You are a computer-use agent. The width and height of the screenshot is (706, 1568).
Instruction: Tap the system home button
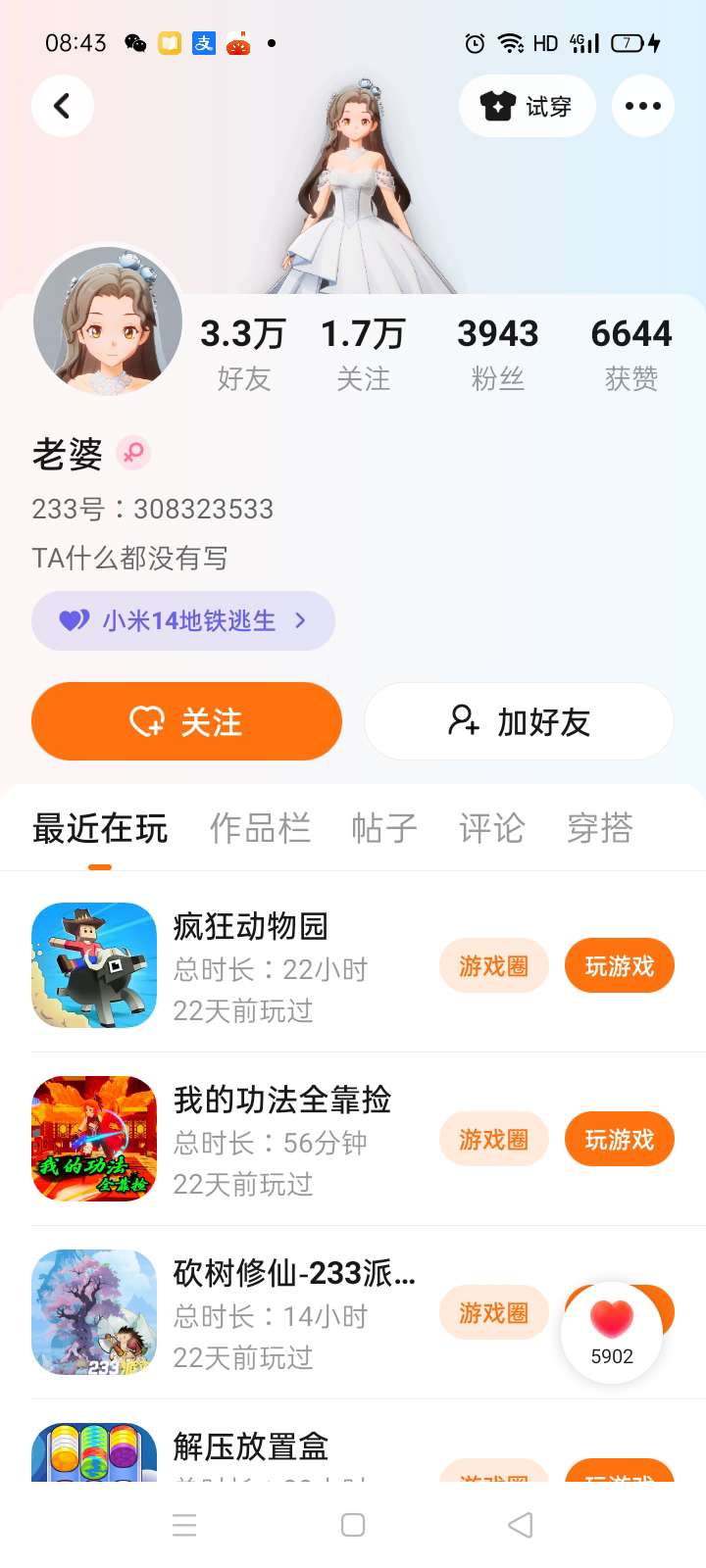tap(353, 1525)
